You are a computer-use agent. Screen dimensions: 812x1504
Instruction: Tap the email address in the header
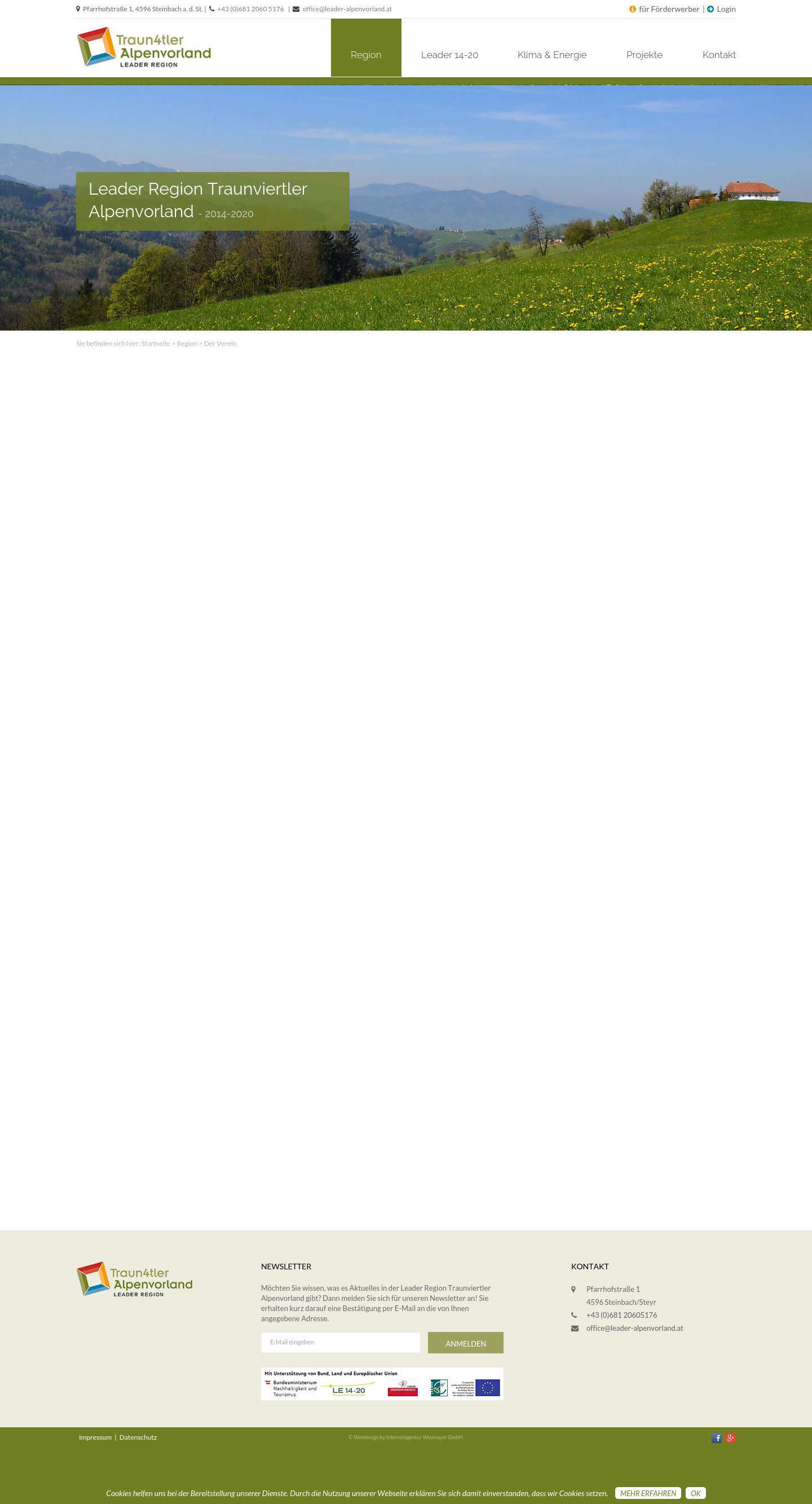click(x=347, y=9)
